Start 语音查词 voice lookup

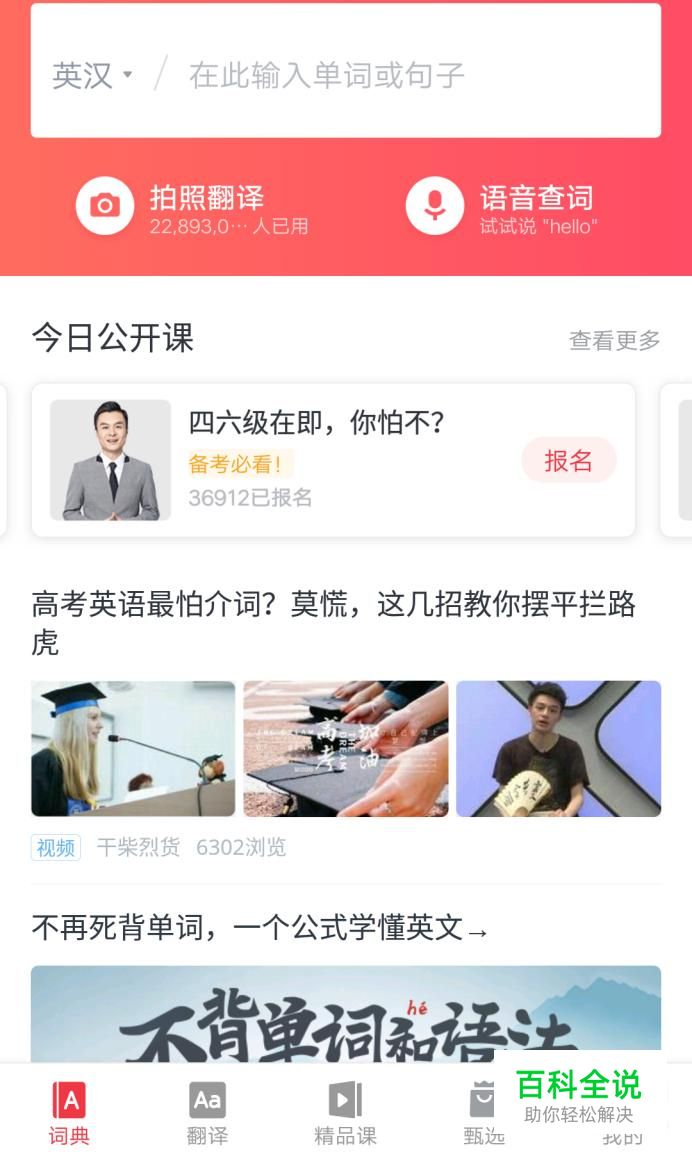point(502,207)
